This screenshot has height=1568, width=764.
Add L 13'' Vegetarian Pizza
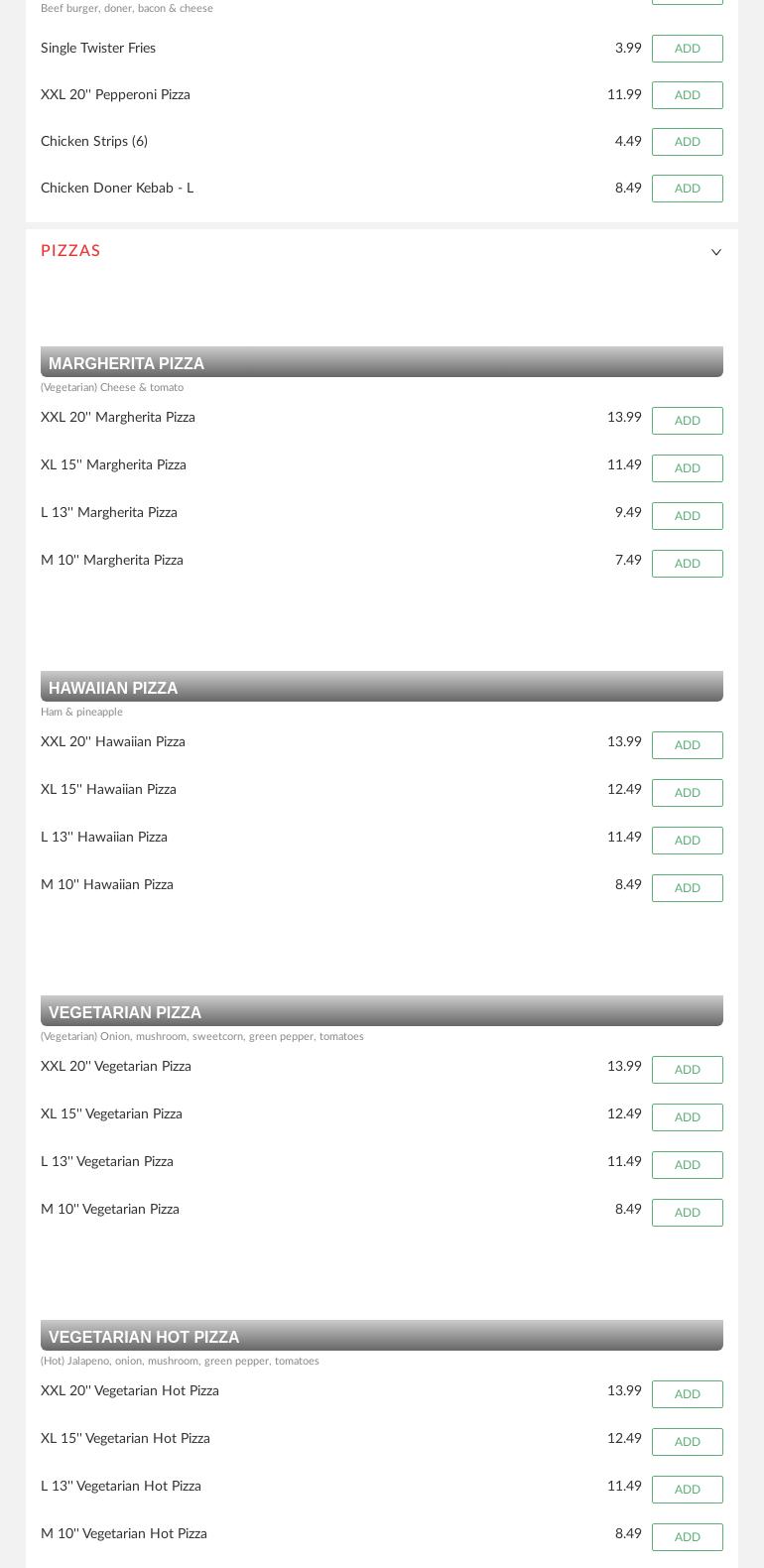click(x=688, y=1165)
